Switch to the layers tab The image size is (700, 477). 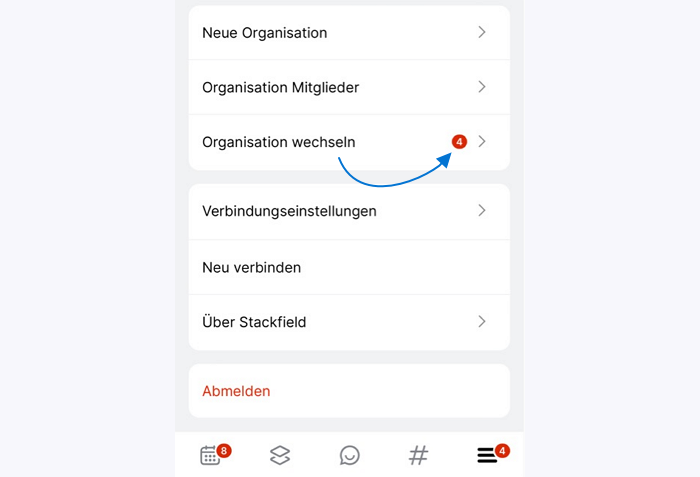[x=280, y=456]
